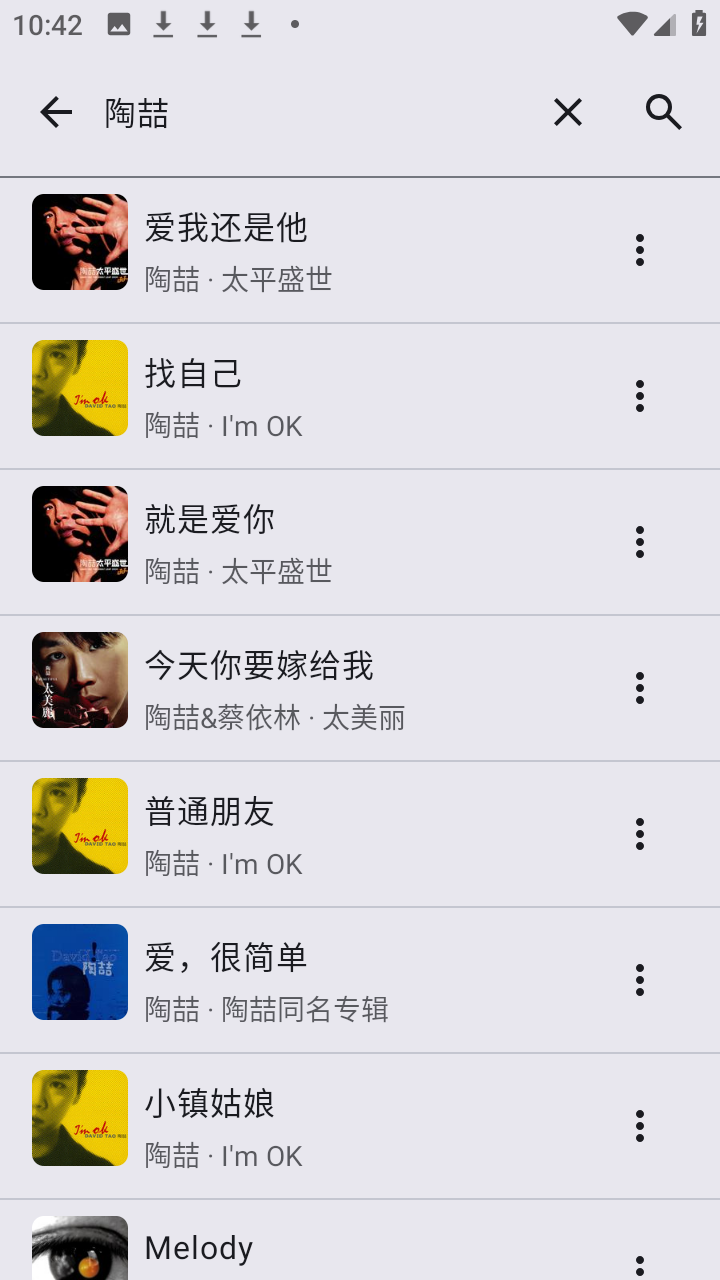Open the three-dot menu for 今天你要嫁给我
Screen dimensions: 720x1280
[639, 688]
